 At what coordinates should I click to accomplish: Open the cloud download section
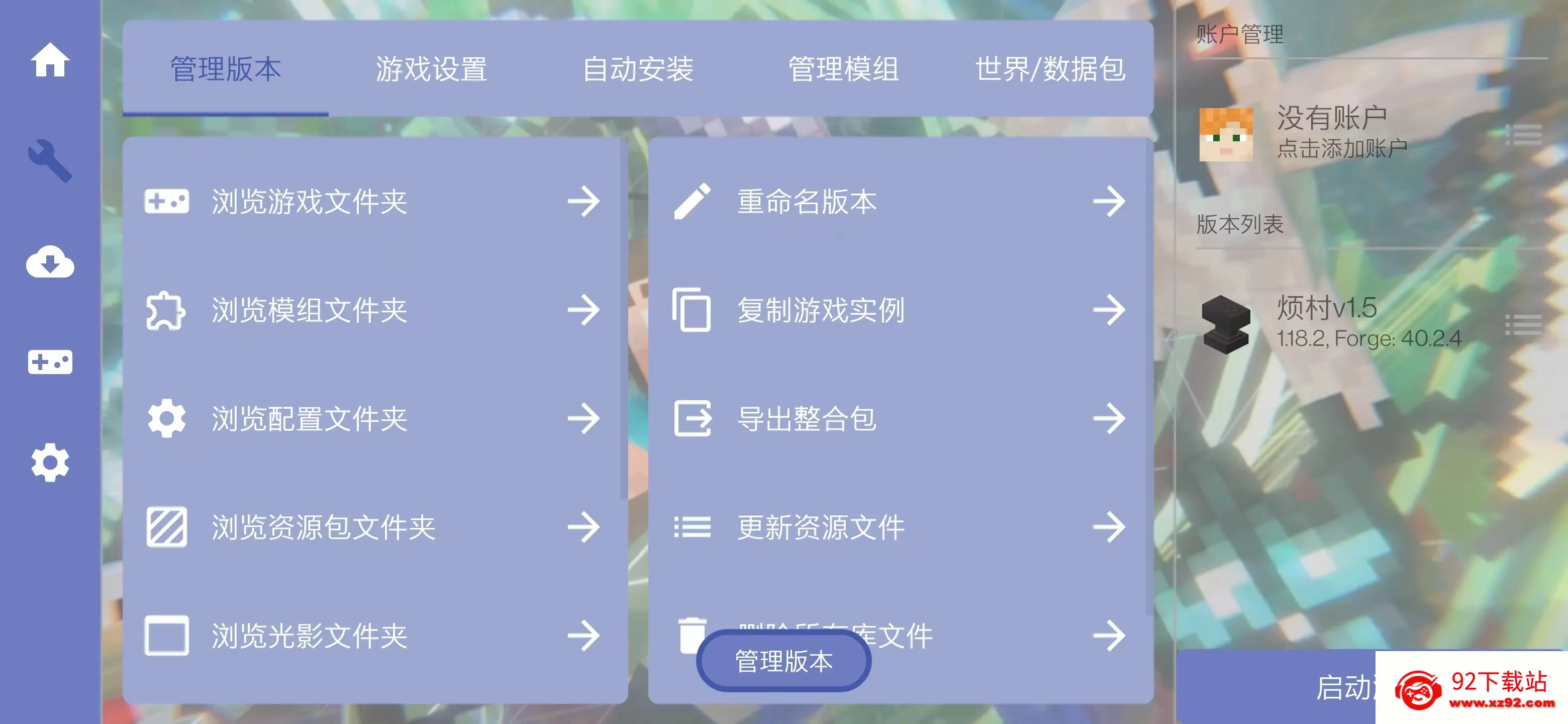(x=50, y=262)
